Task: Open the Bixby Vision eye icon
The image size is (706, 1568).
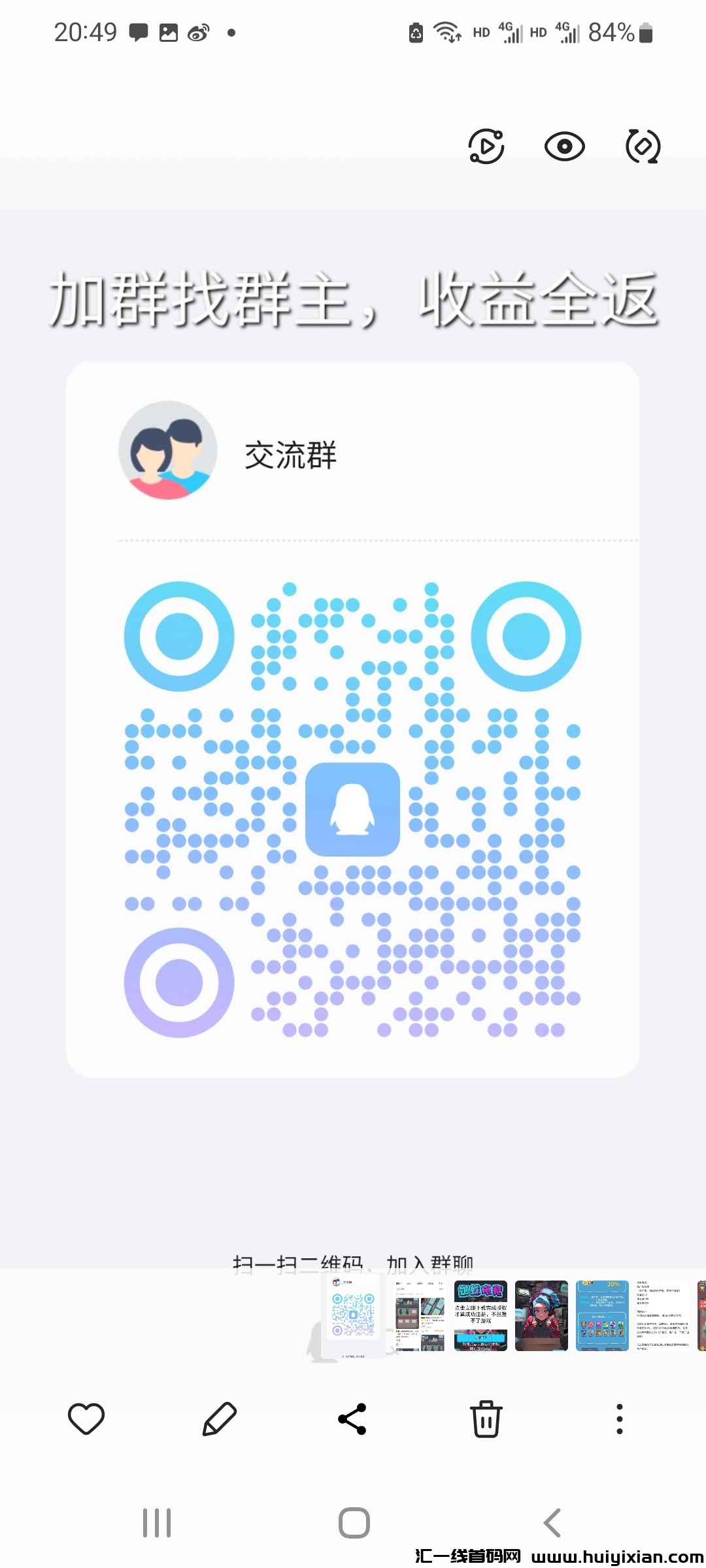Action: pyautogui.click(x=564, y=146)
